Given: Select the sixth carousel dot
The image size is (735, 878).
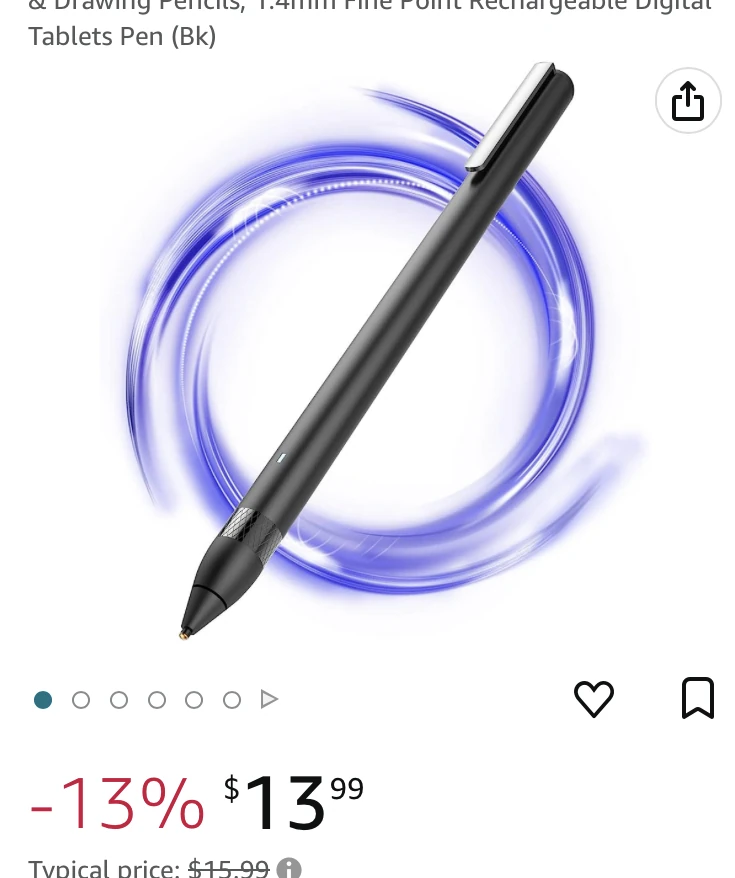Looking at the screenshot, I should pyautogui.click(x=232, y=699).
